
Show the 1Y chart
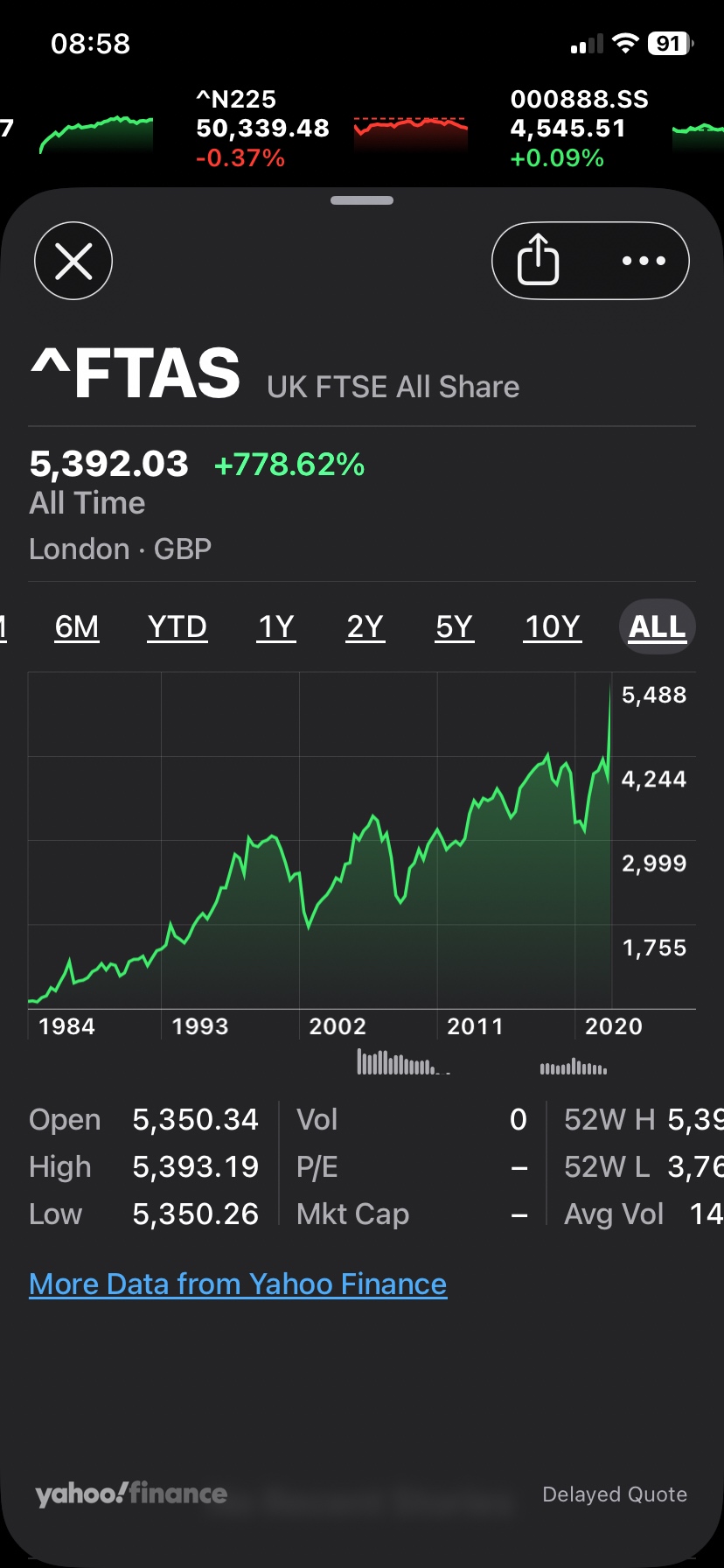click(276, 626)
